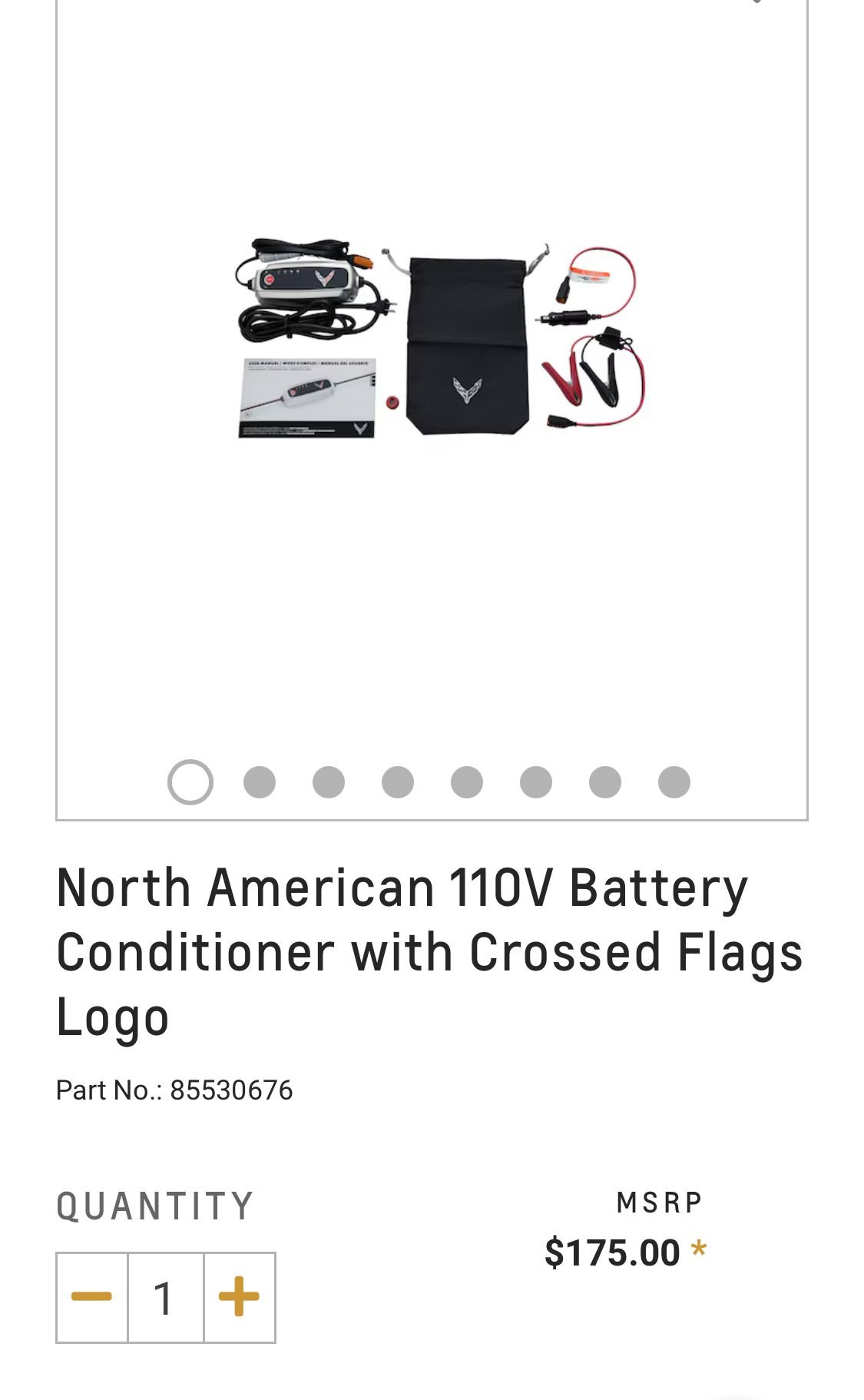
Task: Open the fourth product image via its dot
Action: click(x=396, y=781)
